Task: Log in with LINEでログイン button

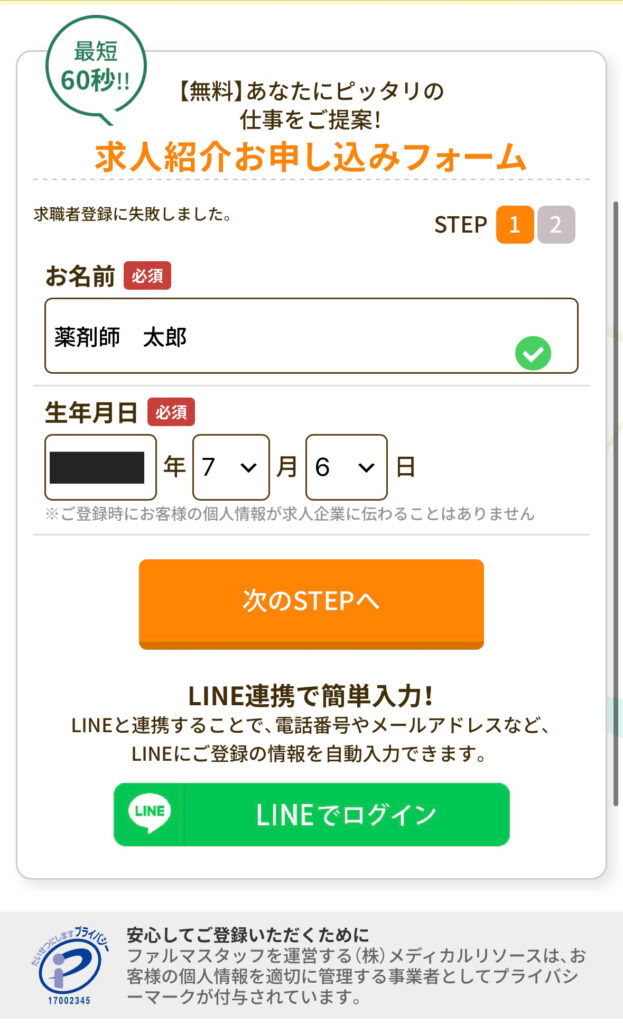Action: [x=311, y=814]
